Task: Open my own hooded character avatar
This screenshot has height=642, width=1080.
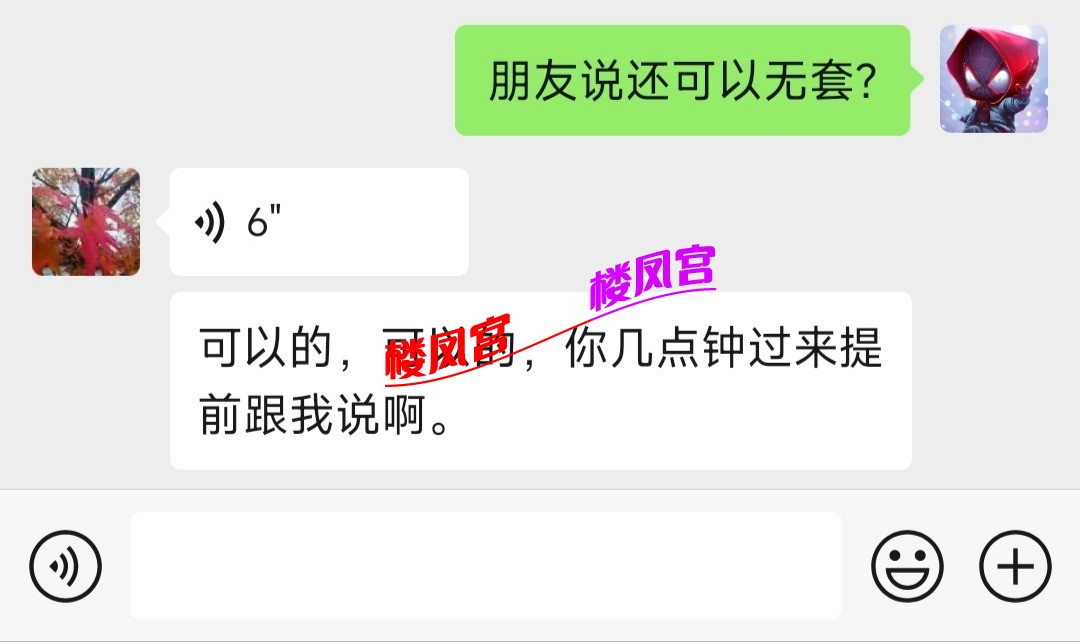Action: click(x=993, y=80)
